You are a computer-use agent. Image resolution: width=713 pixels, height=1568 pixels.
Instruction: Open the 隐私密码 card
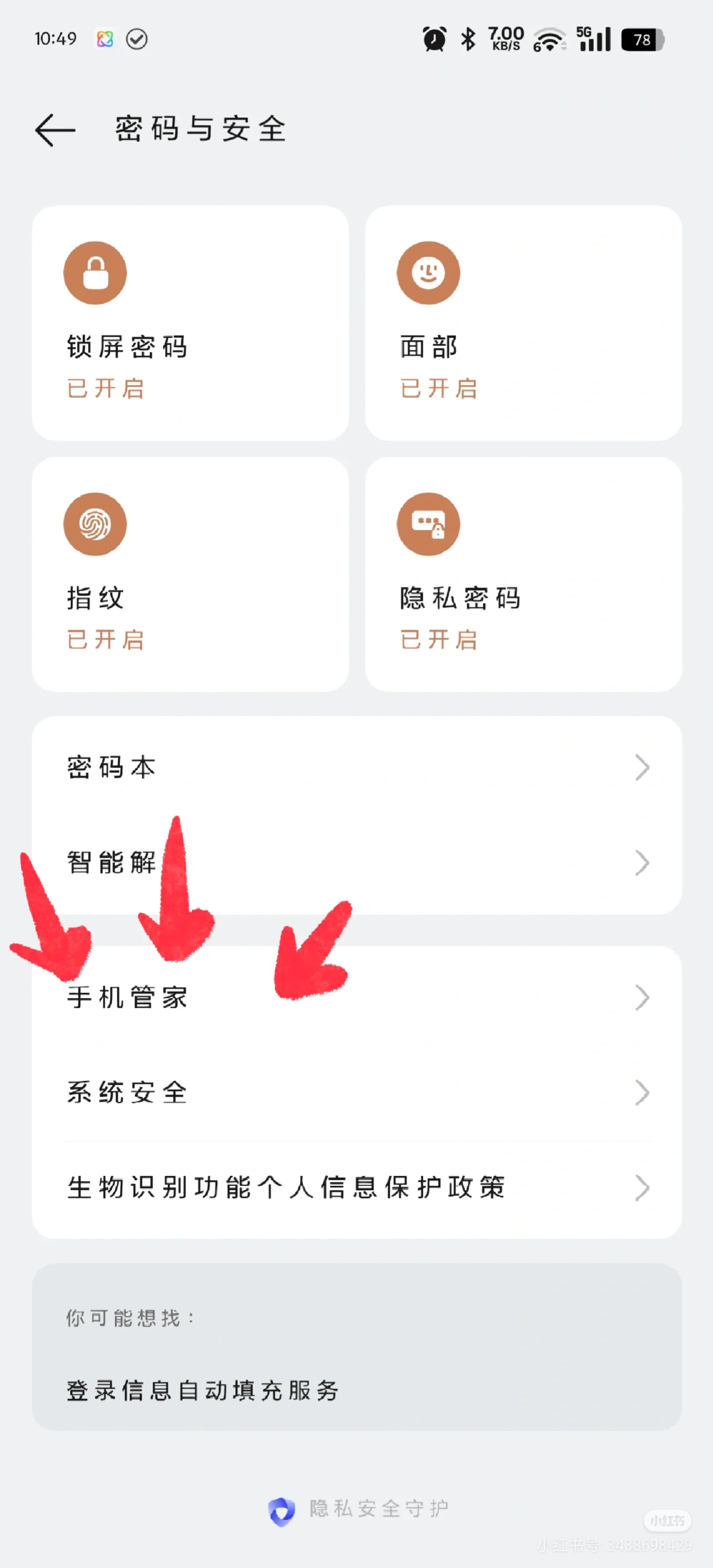523,574
